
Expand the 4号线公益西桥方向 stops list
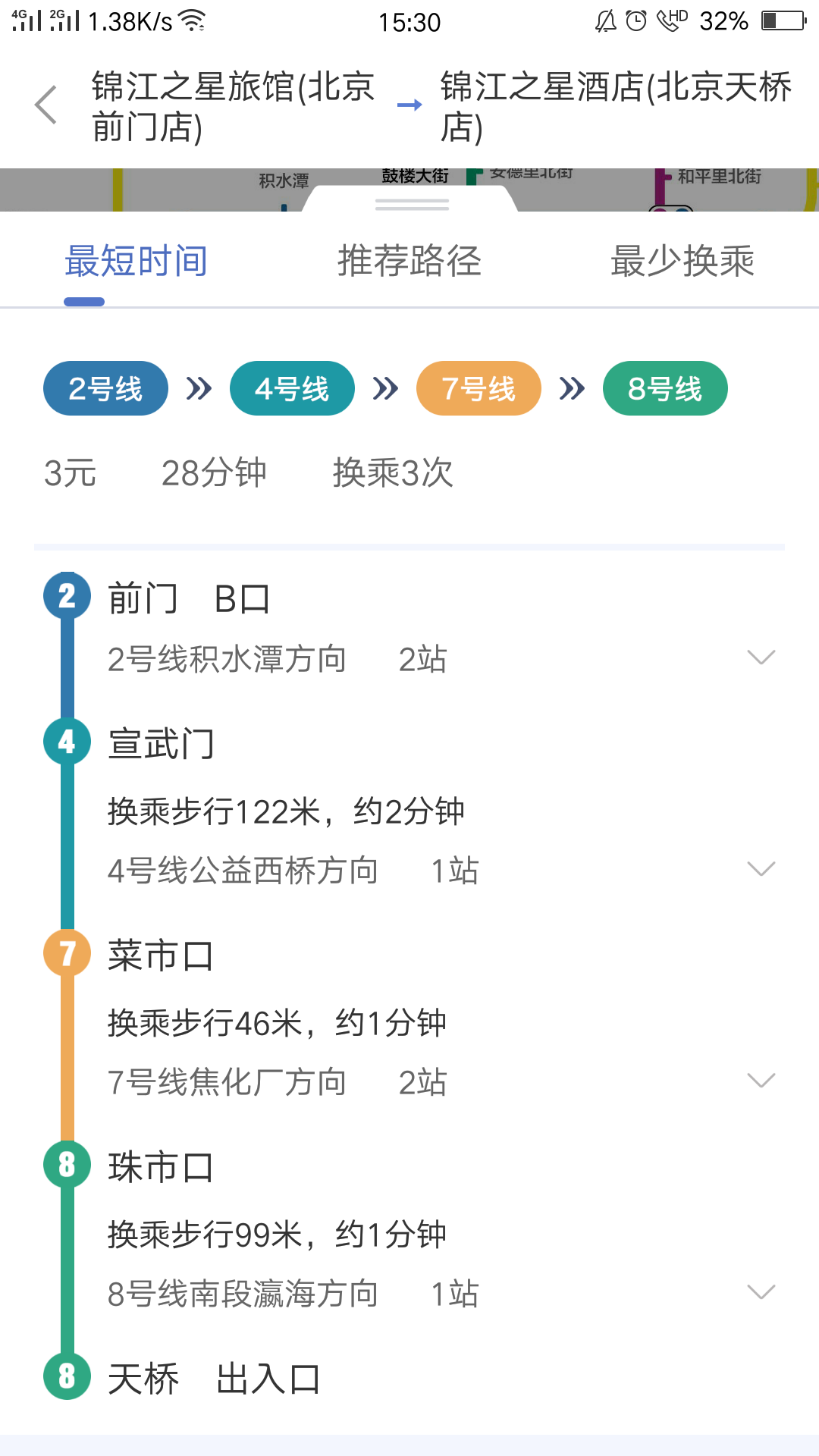pos(761,869)
